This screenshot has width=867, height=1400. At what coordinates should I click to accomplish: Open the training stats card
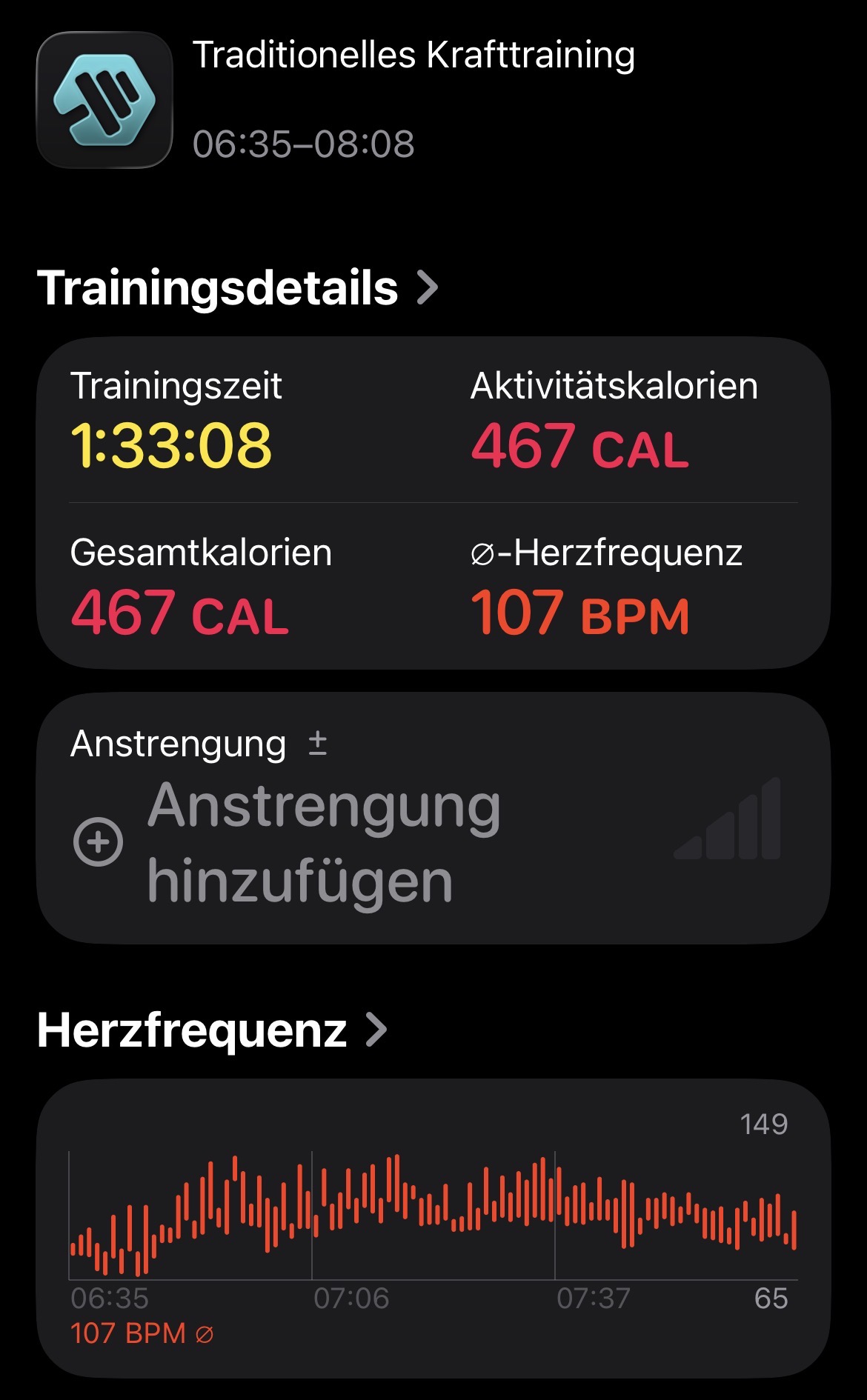(433, 504)
